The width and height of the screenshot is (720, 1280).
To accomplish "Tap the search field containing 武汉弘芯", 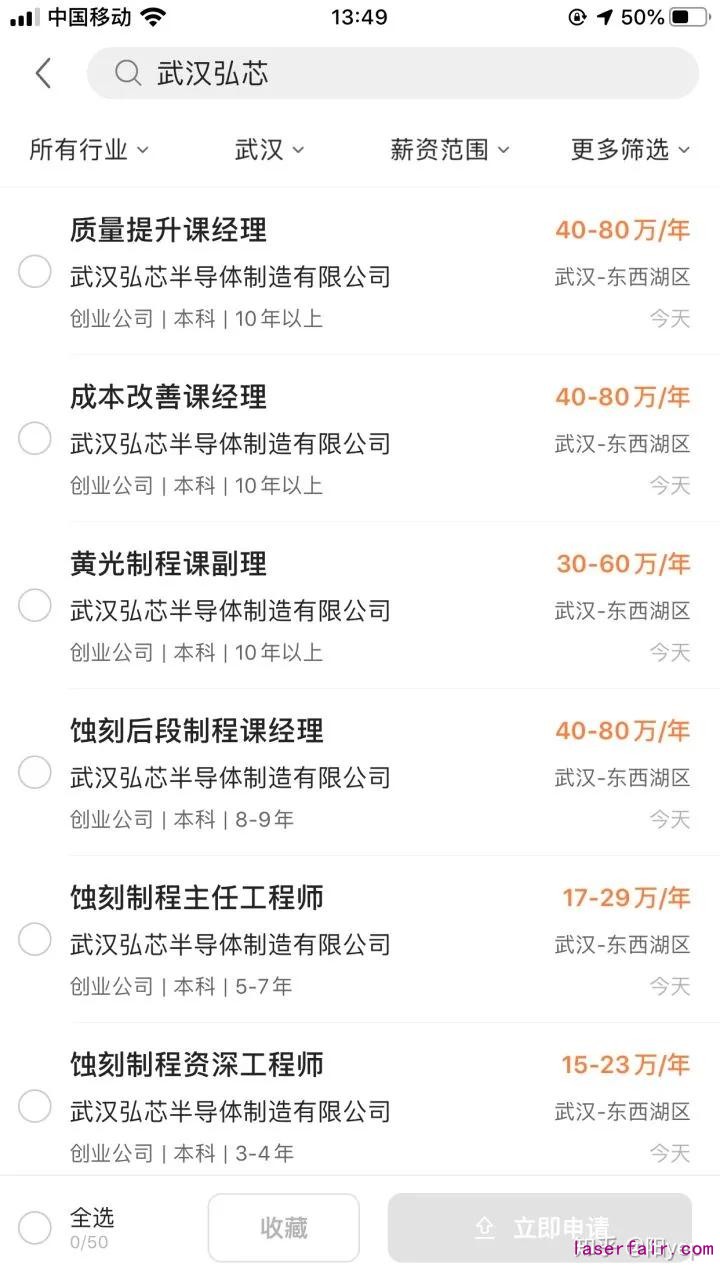I will pyautogui.click(x=392, y=73).
